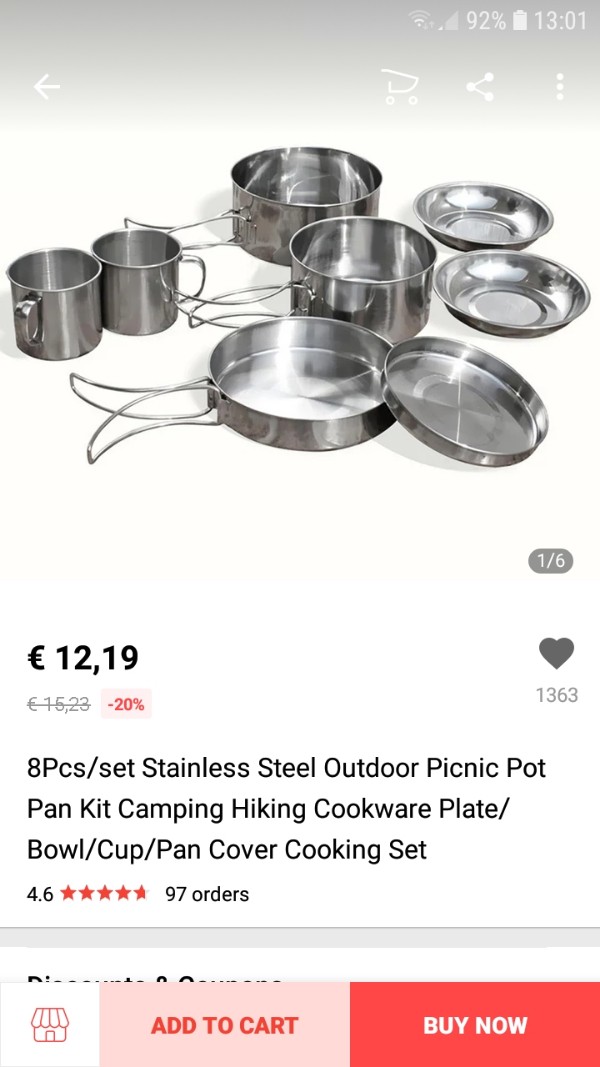Open the store icon
Screen dimensions: 600x1067
click(50, 1025)
